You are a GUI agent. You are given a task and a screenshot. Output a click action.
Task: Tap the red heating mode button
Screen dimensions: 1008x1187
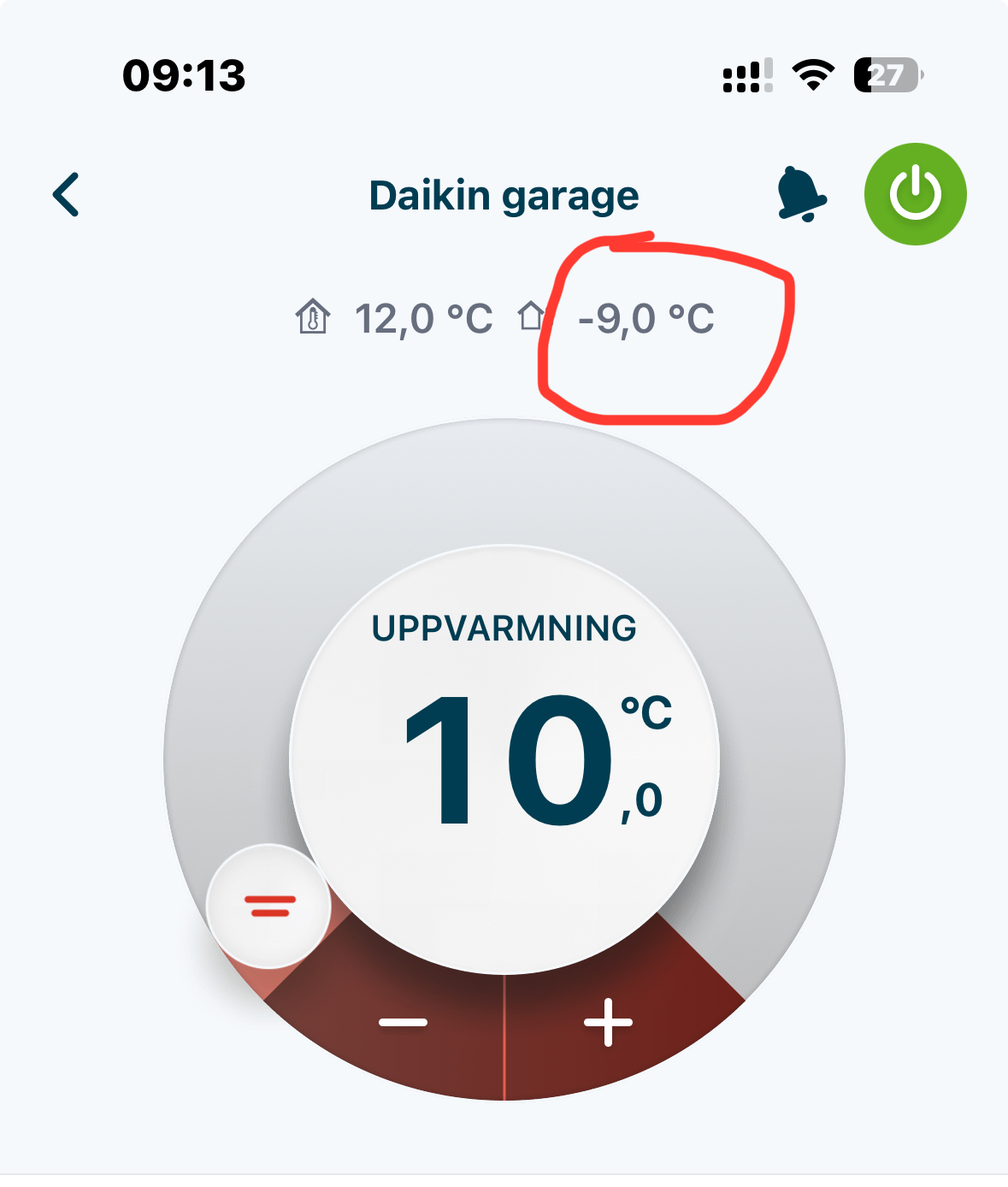[269, 906]
